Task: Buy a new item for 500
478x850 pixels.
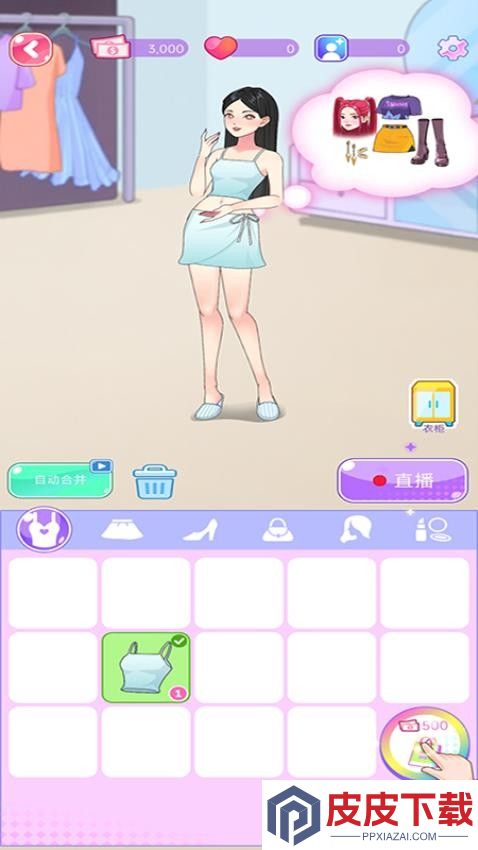Action: pos(427,744)
